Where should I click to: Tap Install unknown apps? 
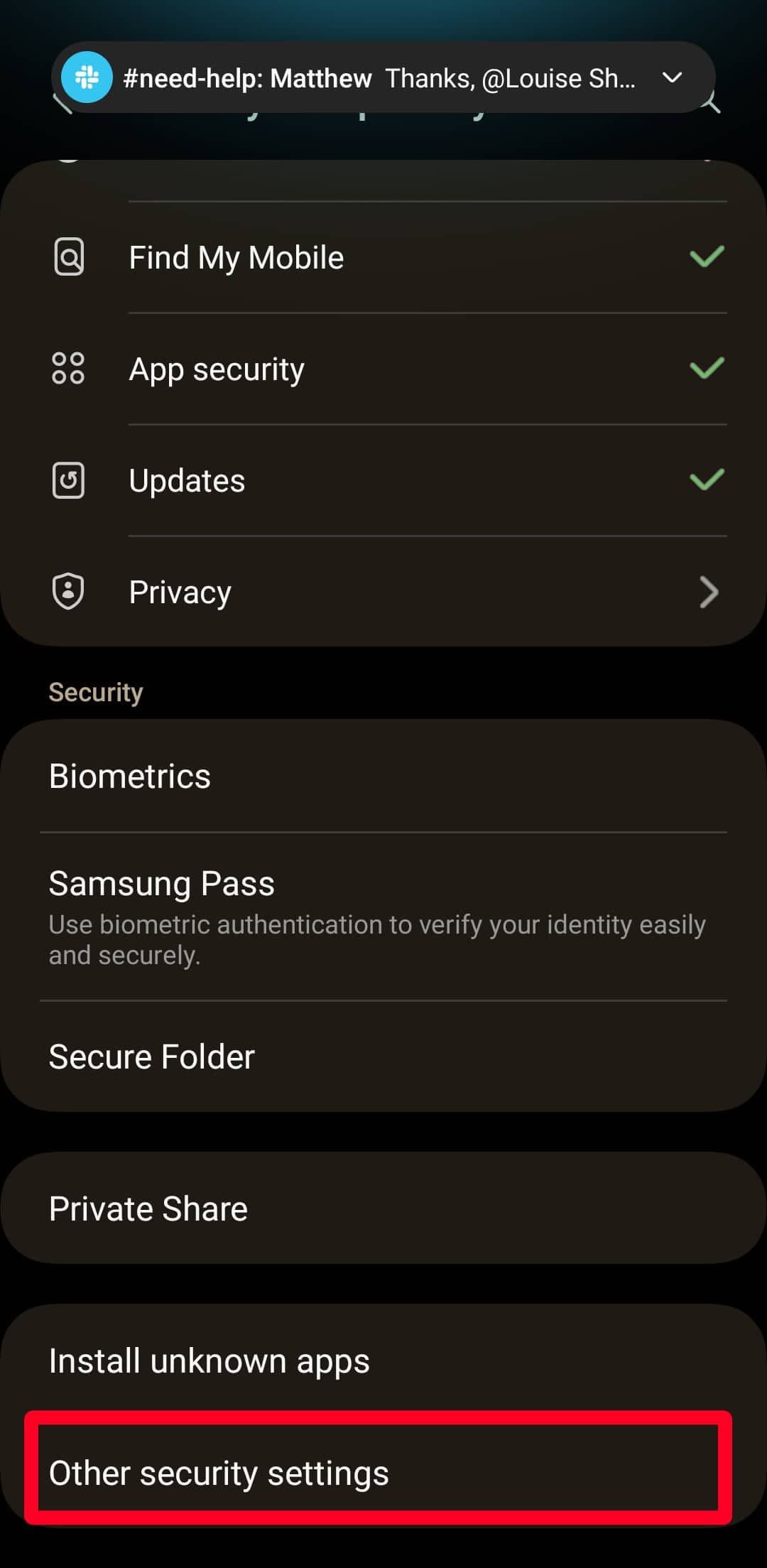[x=209, y=1361]
